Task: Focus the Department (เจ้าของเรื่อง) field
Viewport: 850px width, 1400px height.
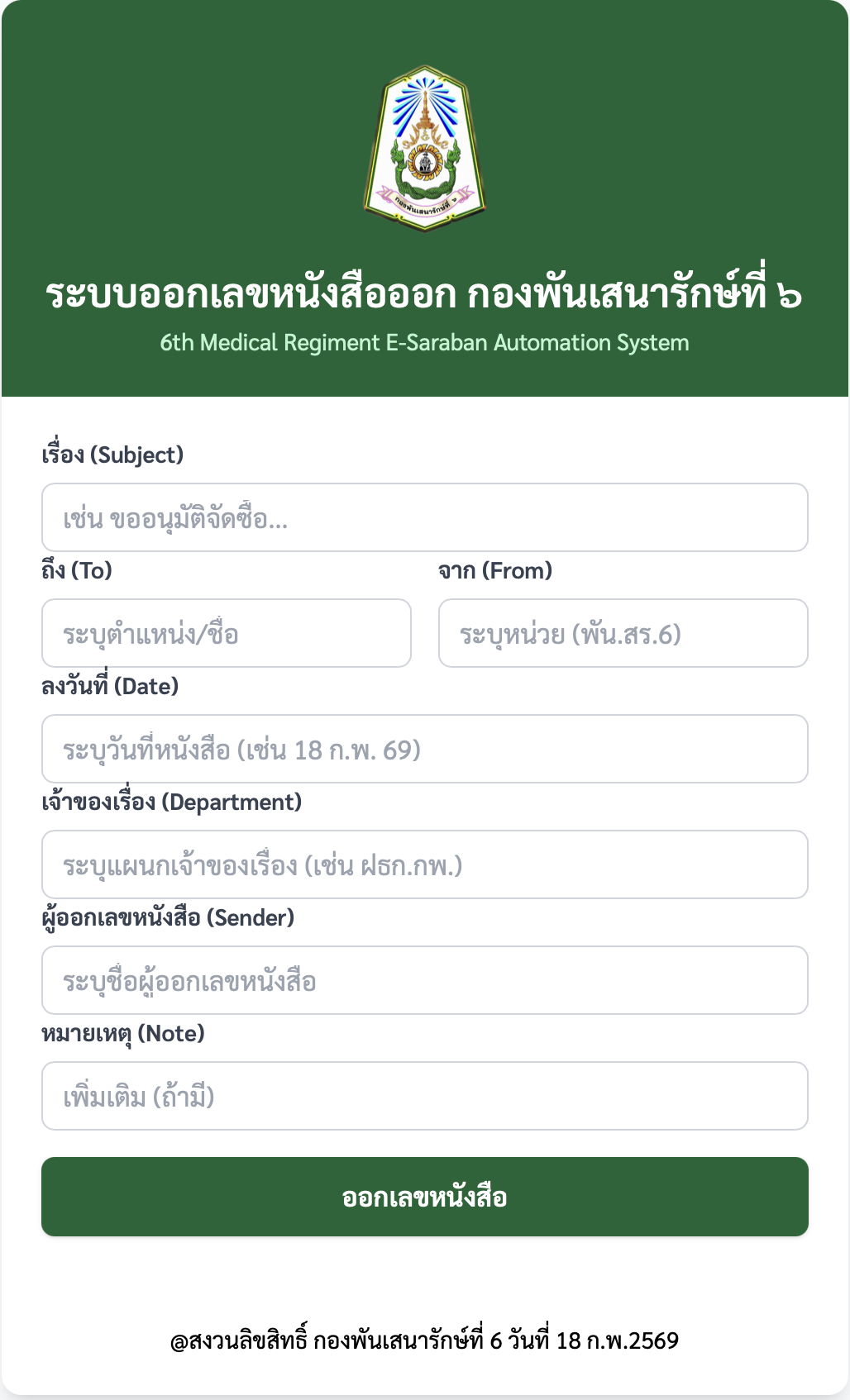Action: pyautogui.click(x=424, y=864)
